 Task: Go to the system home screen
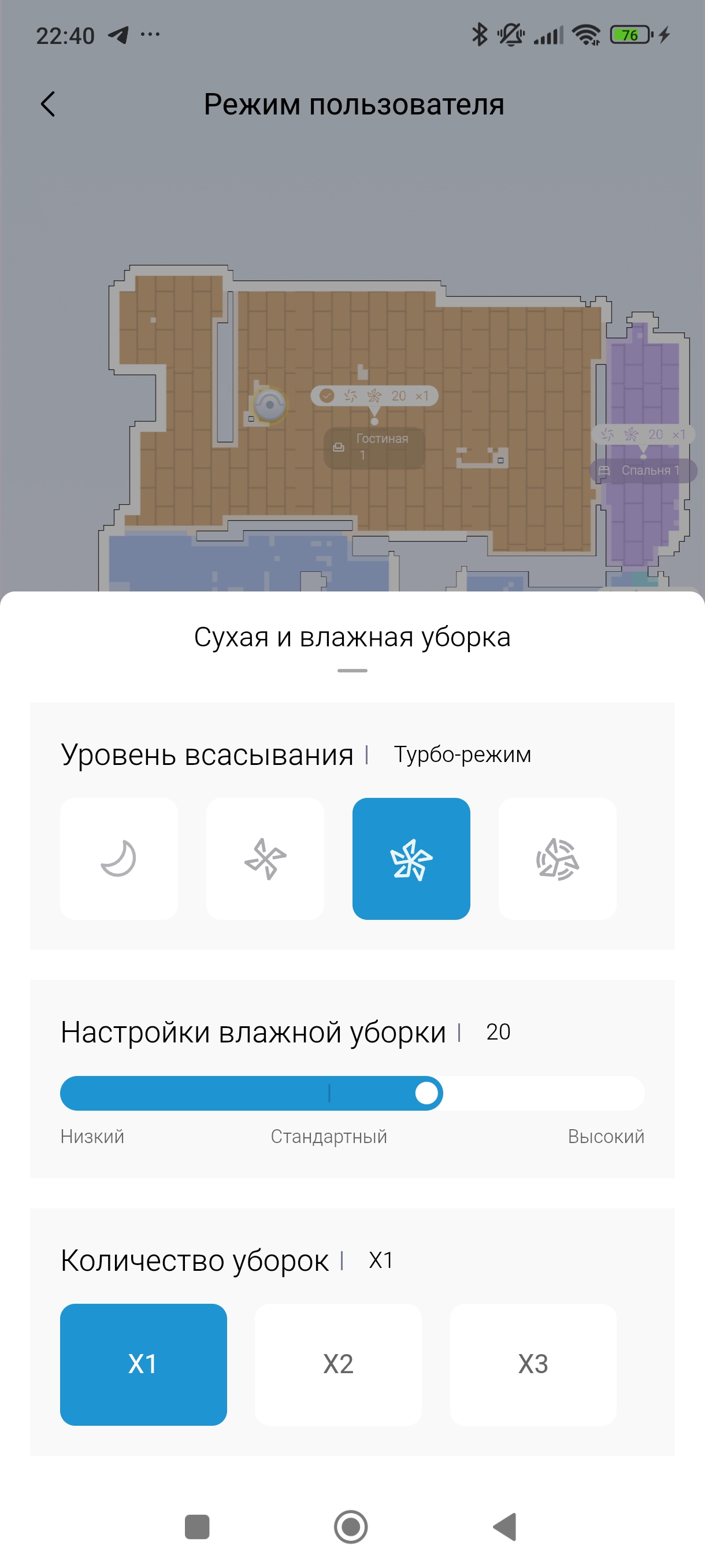click(351, 1526)
